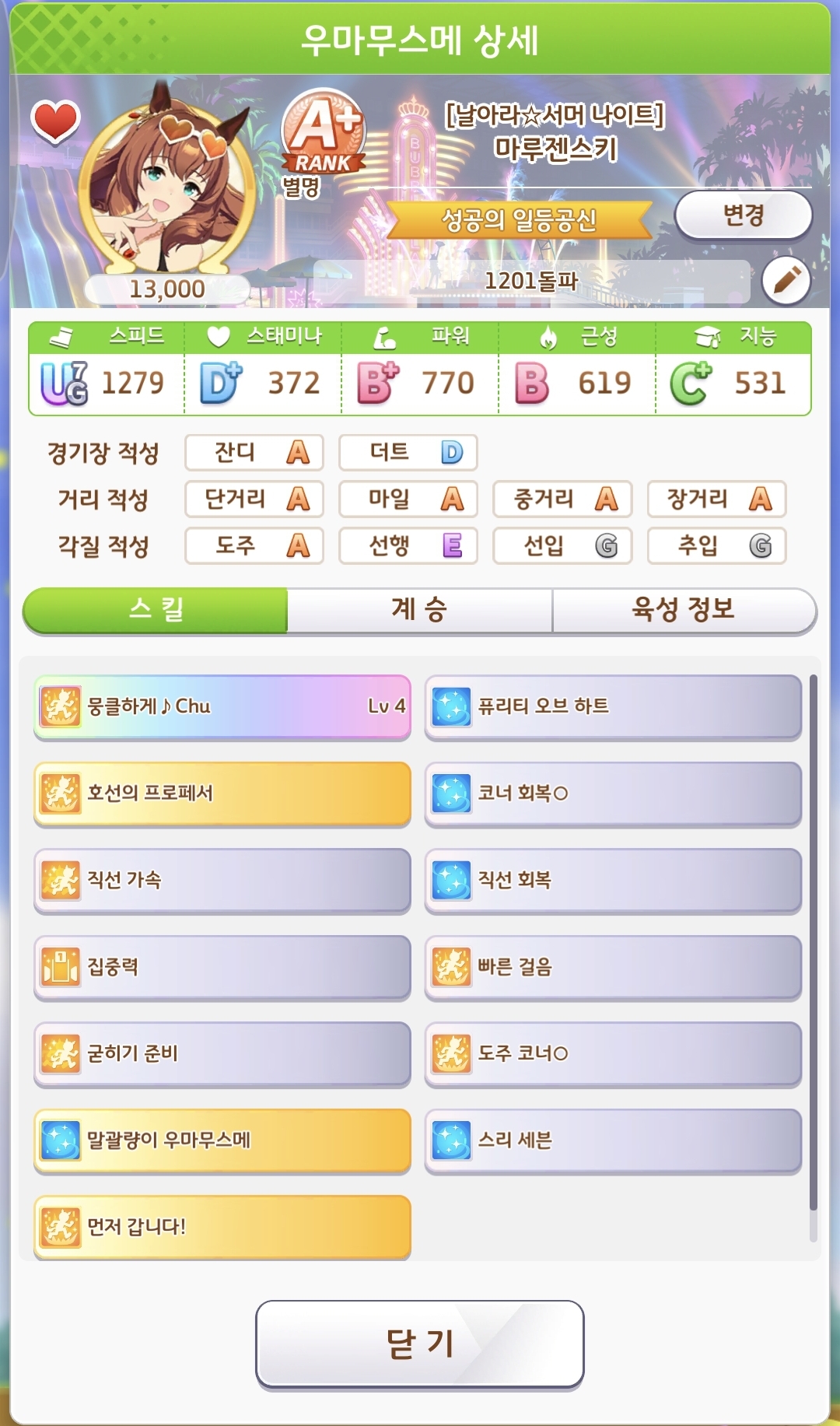Open the 먼저 갑니다! skill

tap(222, 1227)
